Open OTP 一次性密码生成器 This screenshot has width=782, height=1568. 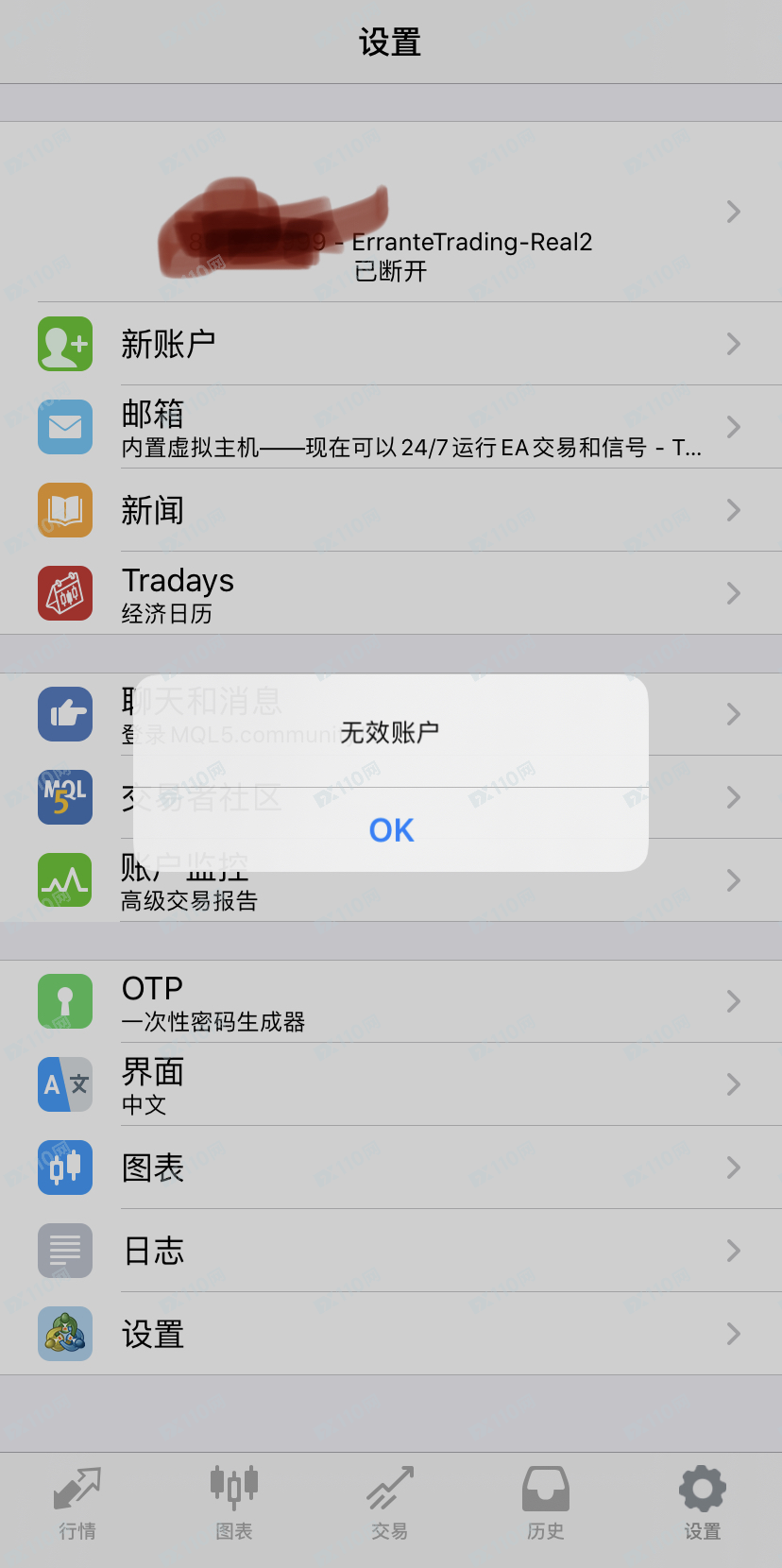[391, 1001]
